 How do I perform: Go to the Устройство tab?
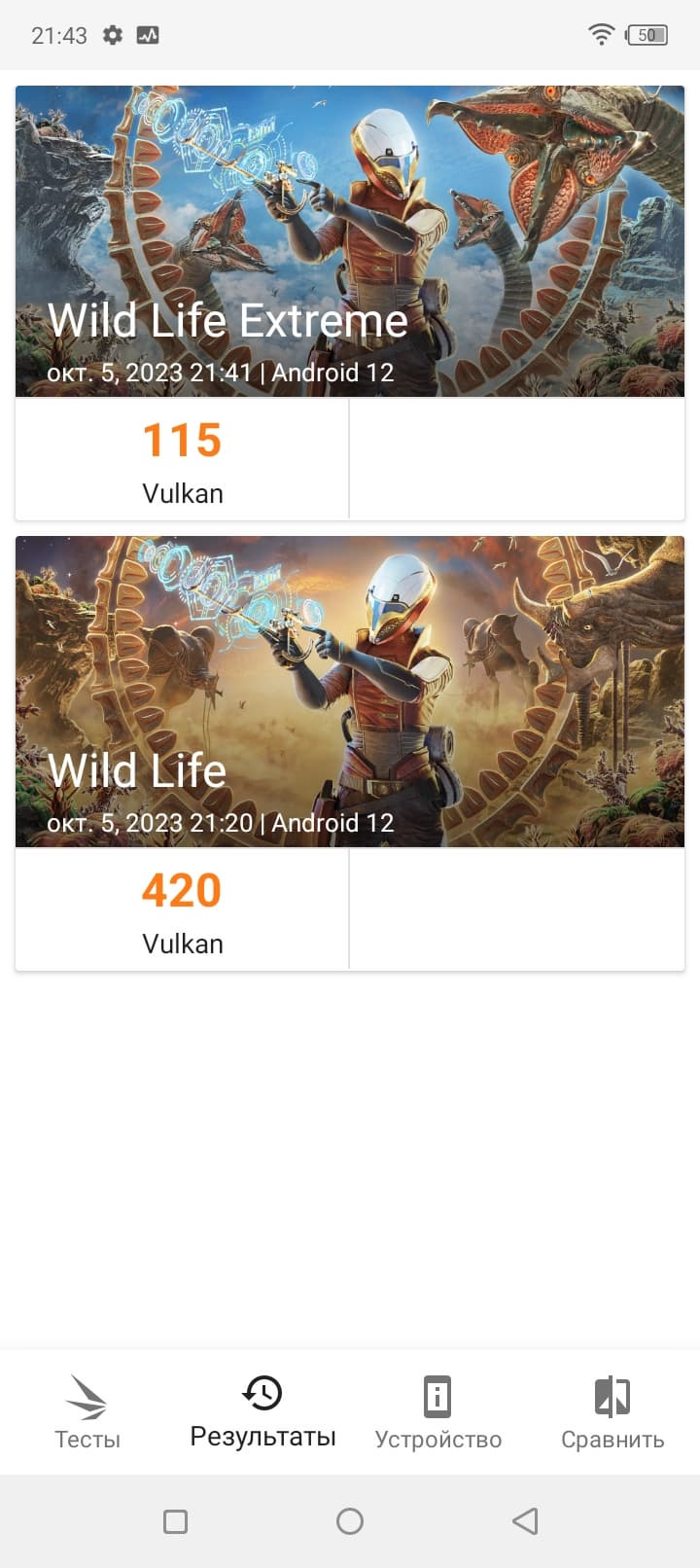pos(437,1412)
